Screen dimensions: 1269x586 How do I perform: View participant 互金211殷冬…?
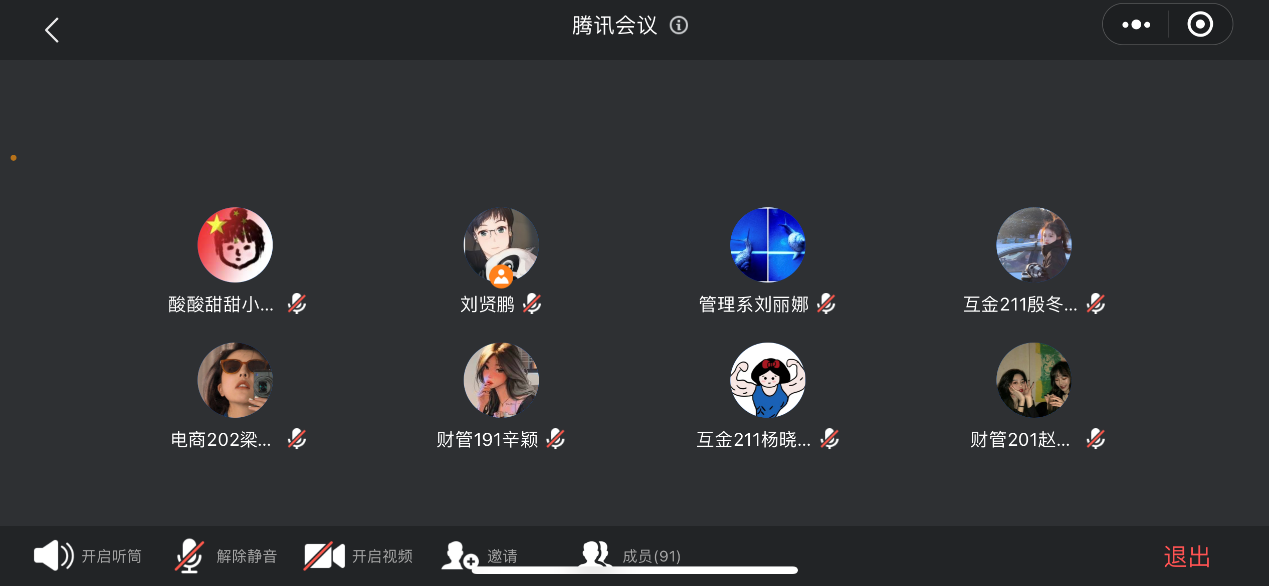coord(1034,245)
